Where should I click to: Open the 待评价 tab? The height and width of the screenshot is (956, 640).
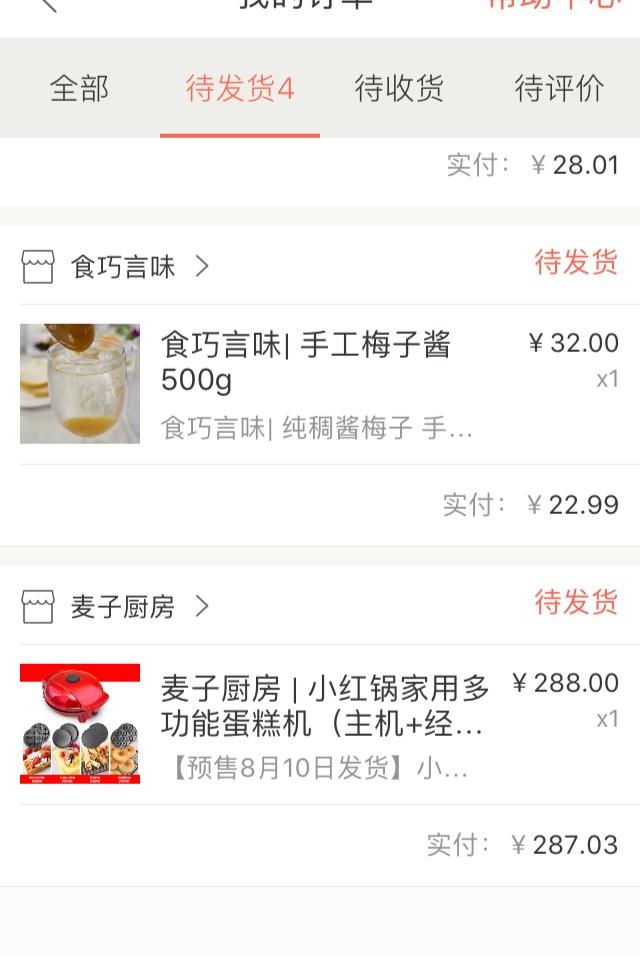click(x=559, y=89)
